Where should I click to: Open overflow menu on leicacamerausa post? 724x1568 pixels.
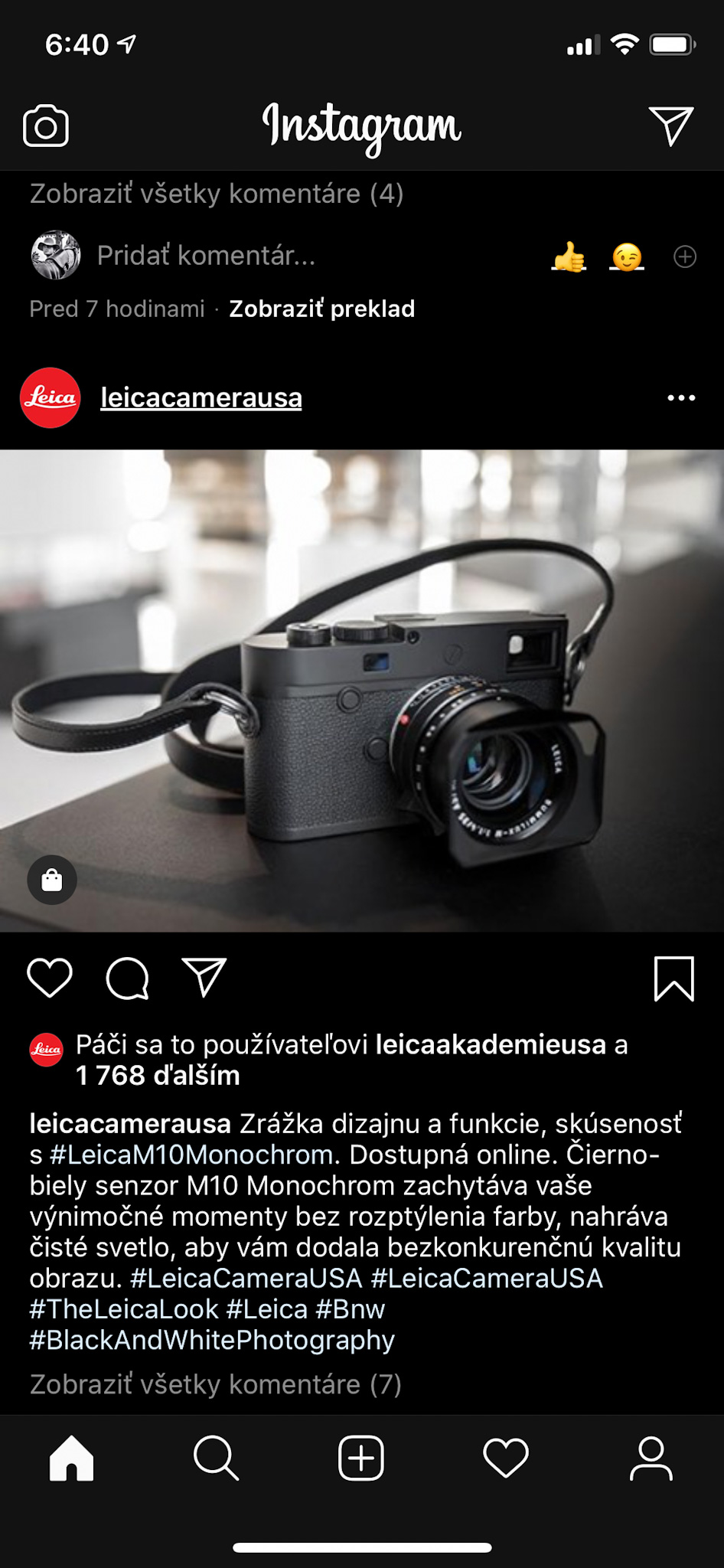(x=680, y=398)
